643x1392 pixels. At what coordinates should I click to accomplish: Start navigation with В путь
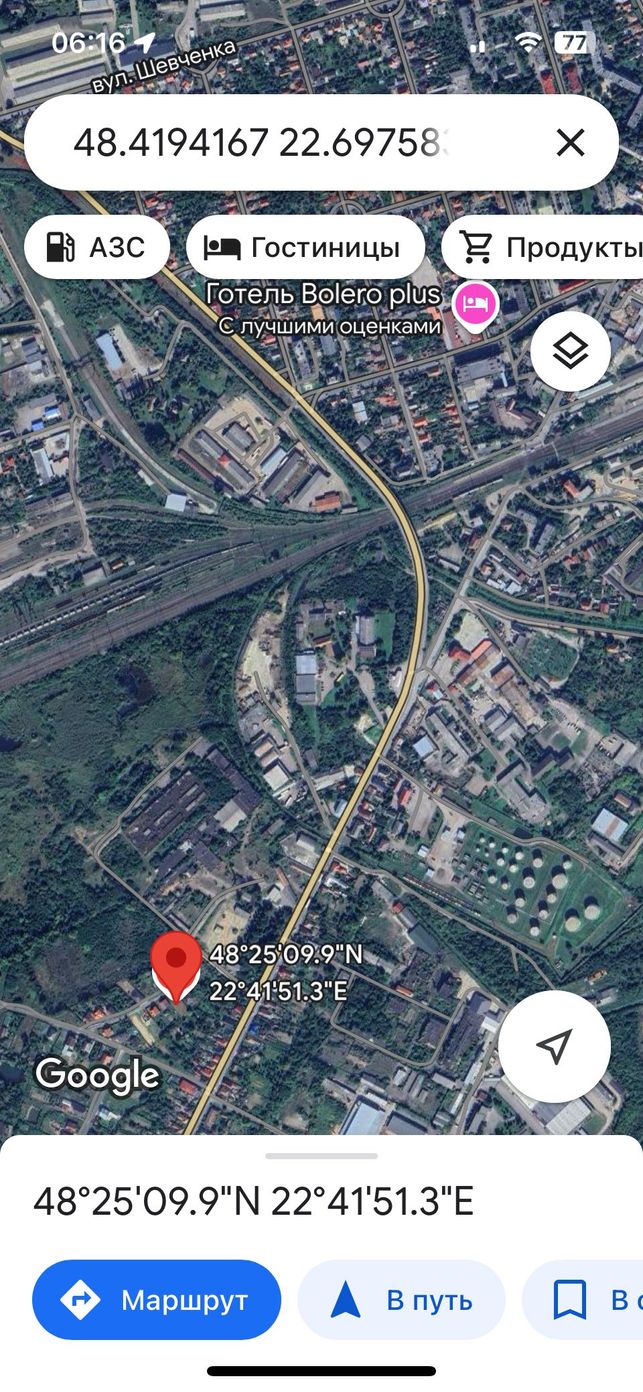pos(401,1299)
